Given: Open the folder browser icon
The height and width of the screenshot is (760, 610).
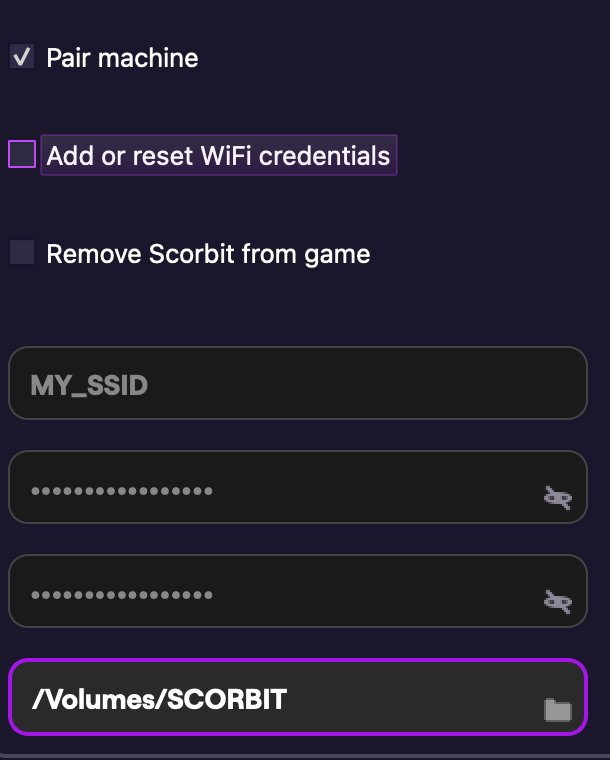Looking at the screenshot, I should point(557,710).
